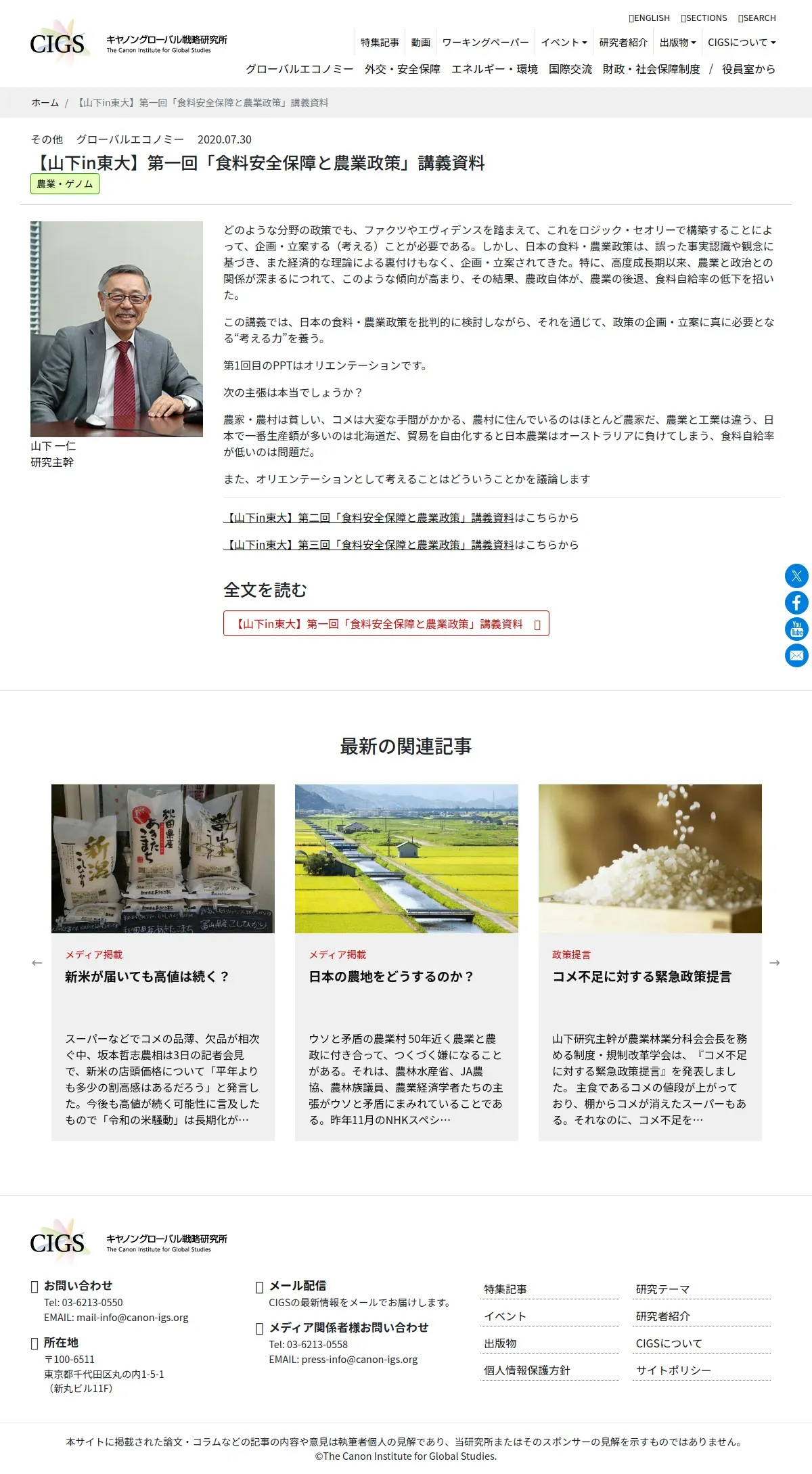Open the article コメ不足に対する緊急政策提言
Screen dimensions: 812x1474
coord(641,977)
